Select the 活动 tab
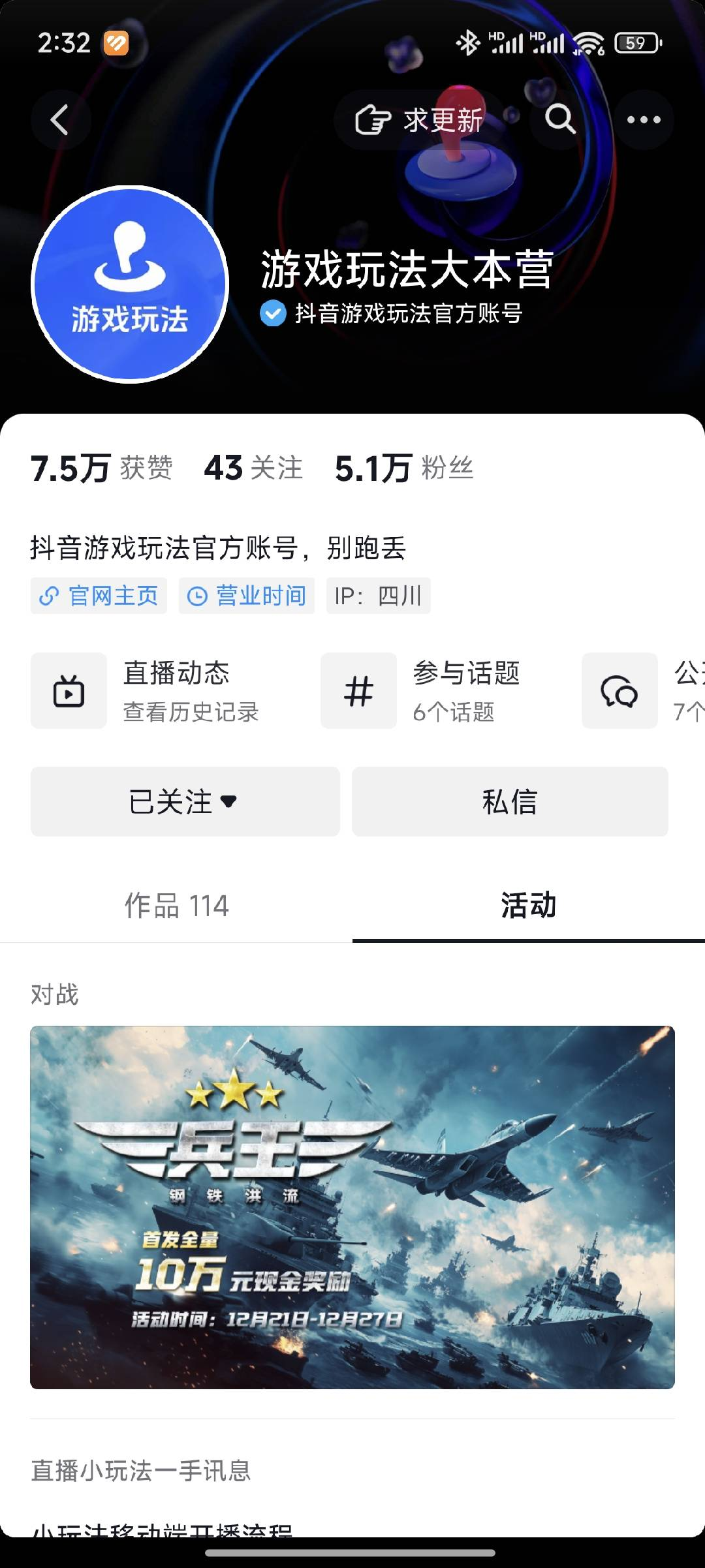Viewport: 705px width, 1568px height. 528,906
